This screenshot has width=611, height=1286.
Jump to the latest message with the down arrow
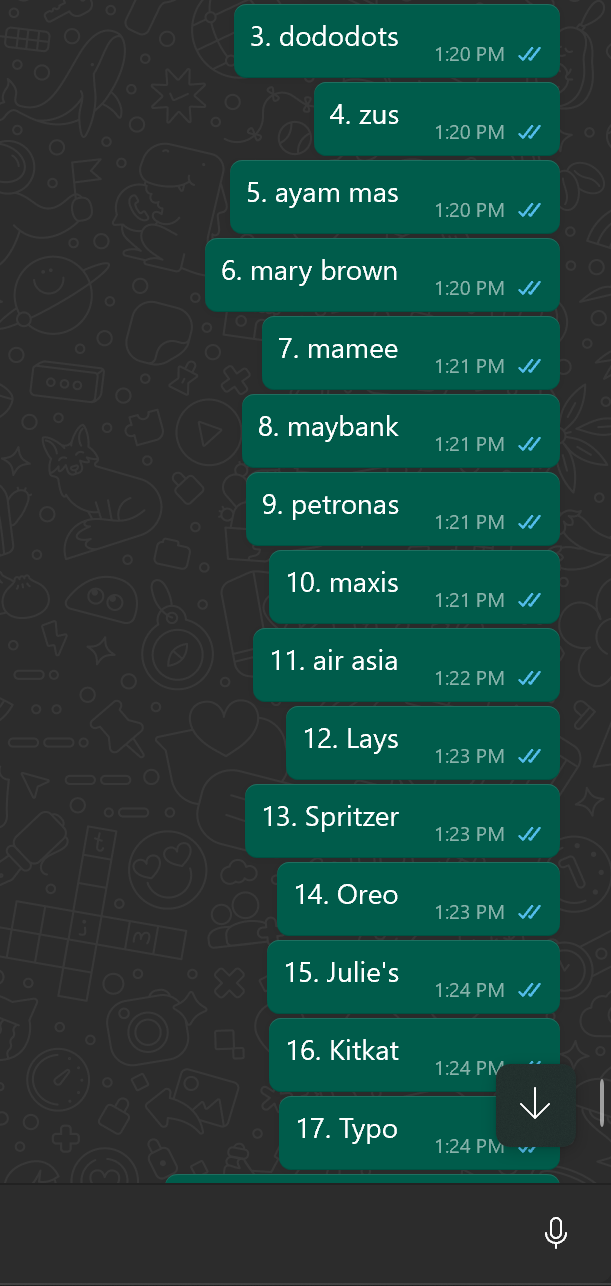(x=535, y=1104)
